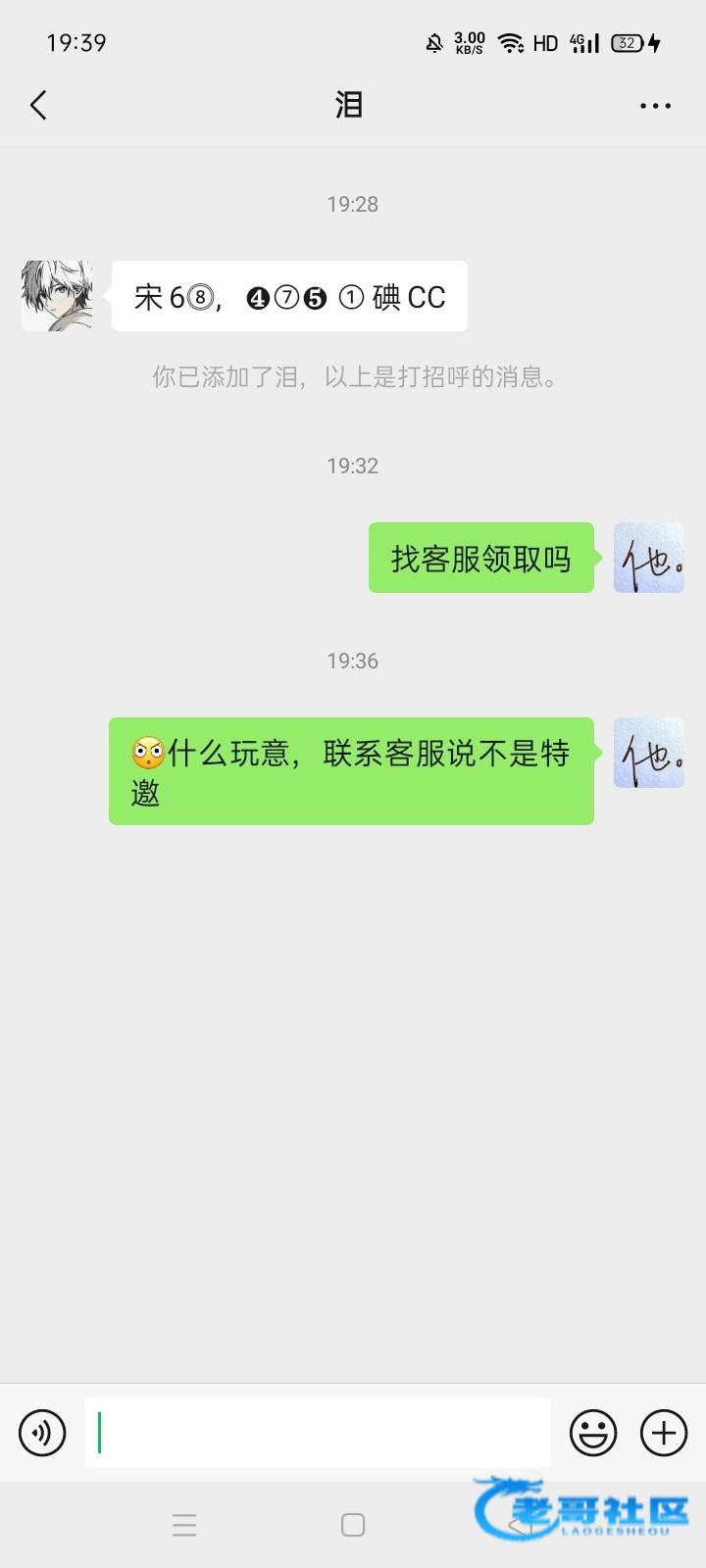706x1568 pixels.
Task: Open the three-dot chat info menu
Action: (x=655, y=106)
